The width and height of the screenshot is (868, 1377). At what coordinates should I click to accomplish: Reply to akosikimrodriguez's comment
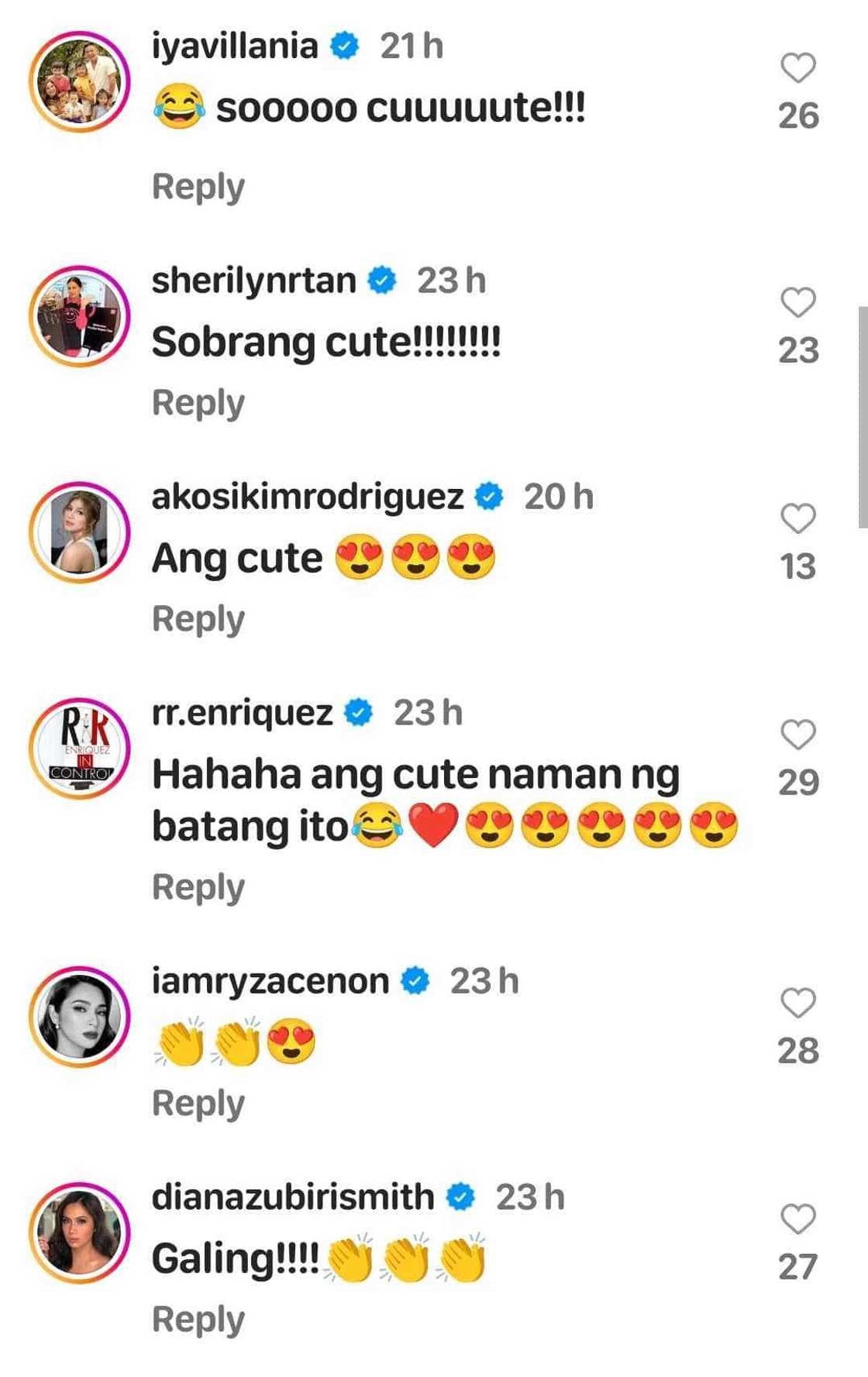[x=198, y=620]
